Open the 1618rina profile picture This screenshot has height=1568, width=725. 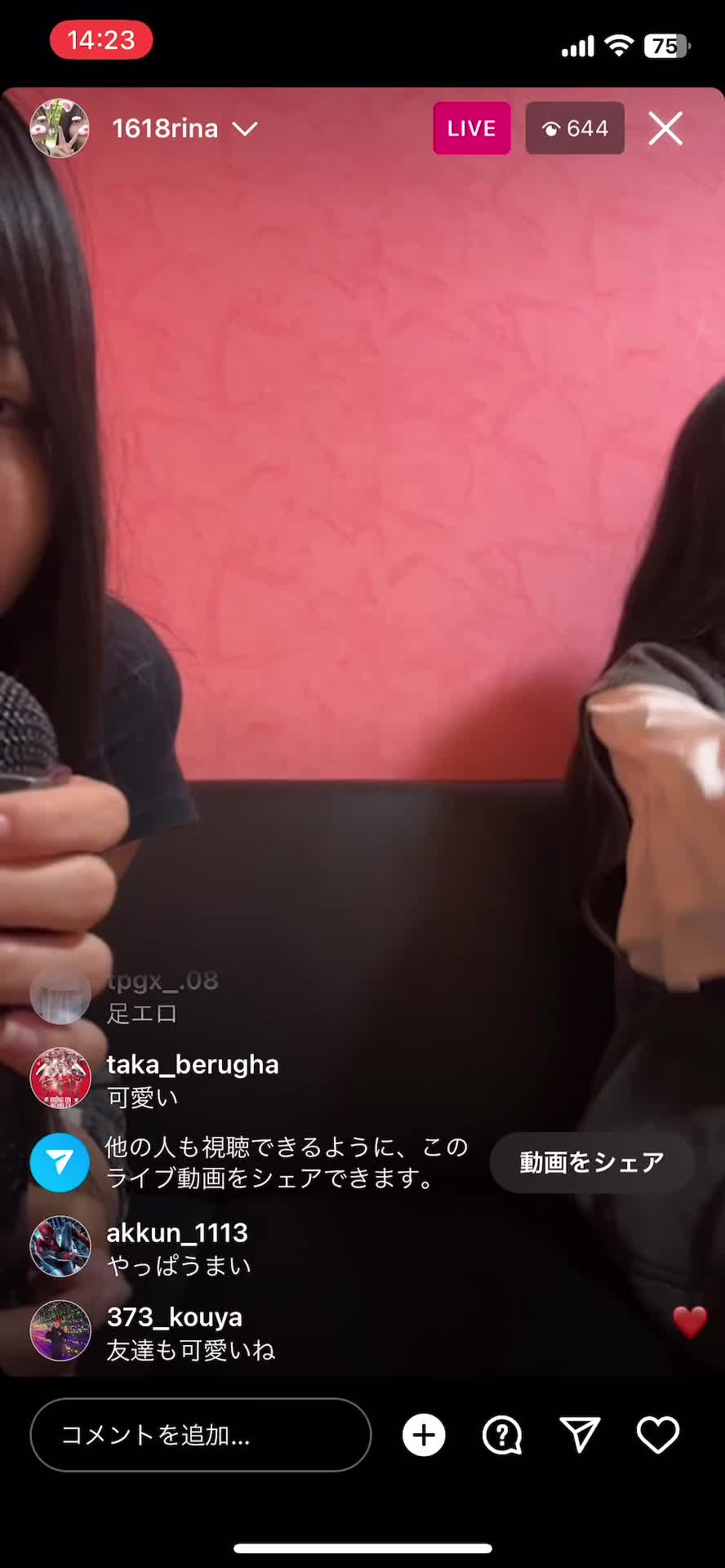60,128
